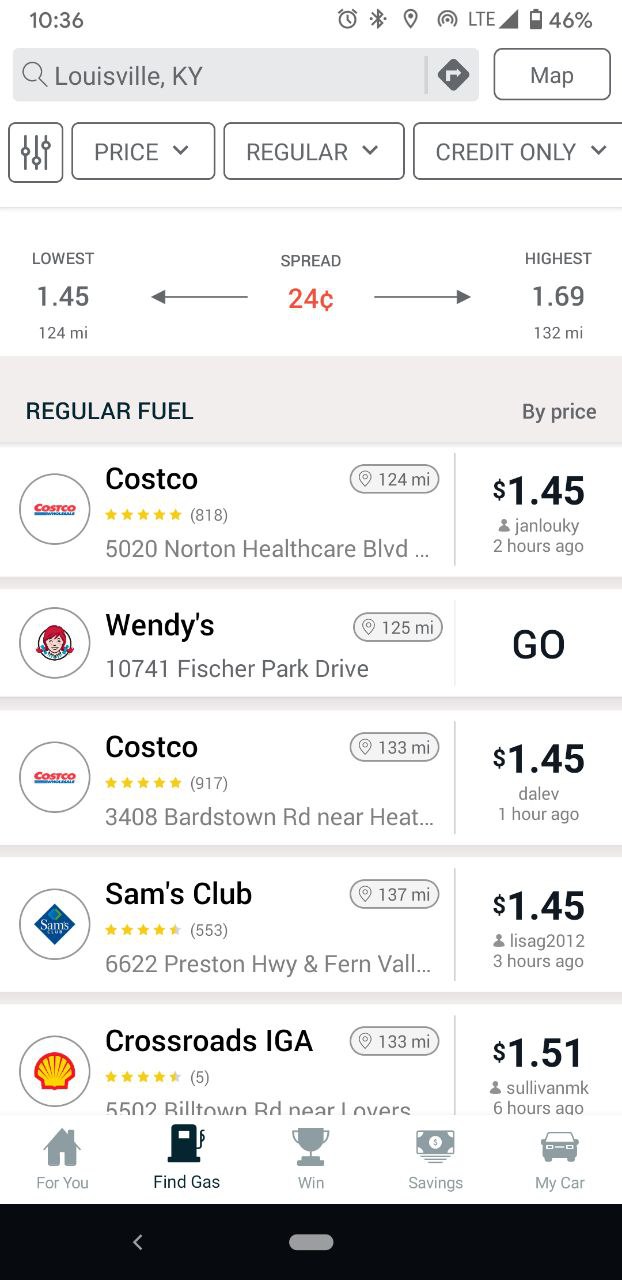Switch to Map view
Screen dimensions: 622x1280
coord(552,75)
